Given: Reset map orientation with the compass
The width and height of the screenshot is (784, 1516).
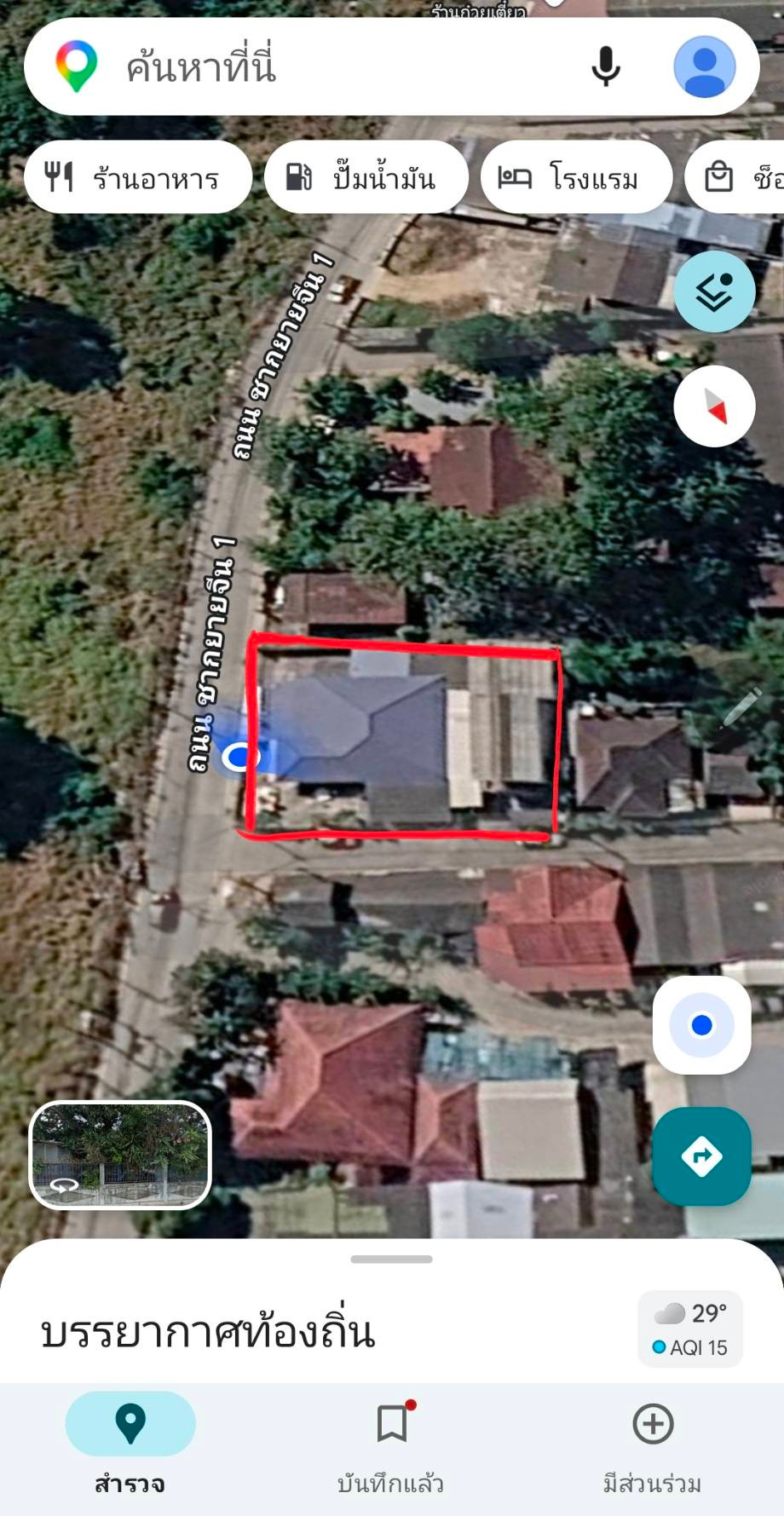Looking at the screenshot, I should click(x=714, y=406).
